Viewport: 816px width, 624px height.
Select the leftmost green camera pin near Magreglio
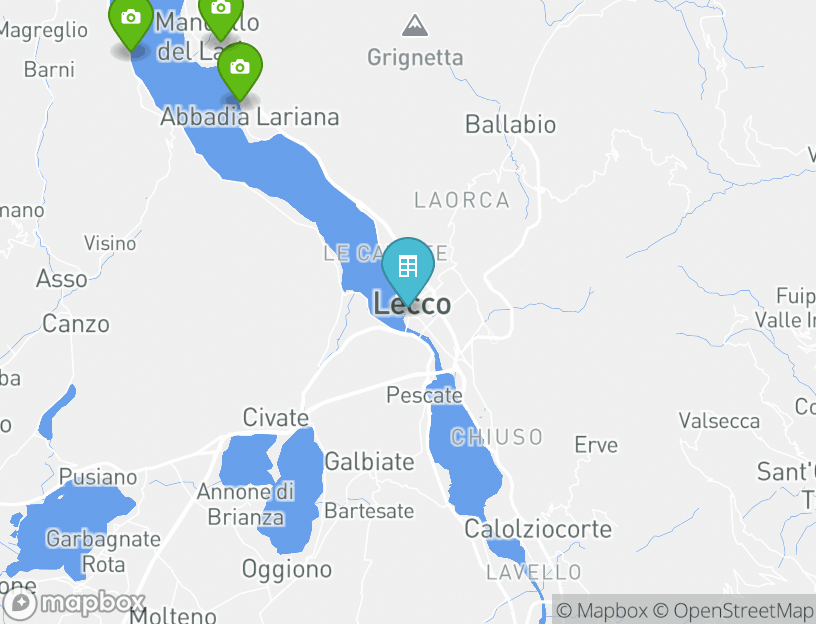(x=130, y=19)
